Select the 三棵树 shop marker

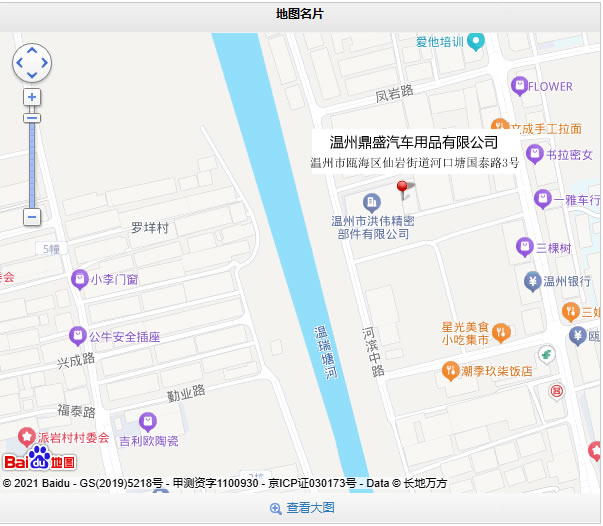tap(524, 247)
